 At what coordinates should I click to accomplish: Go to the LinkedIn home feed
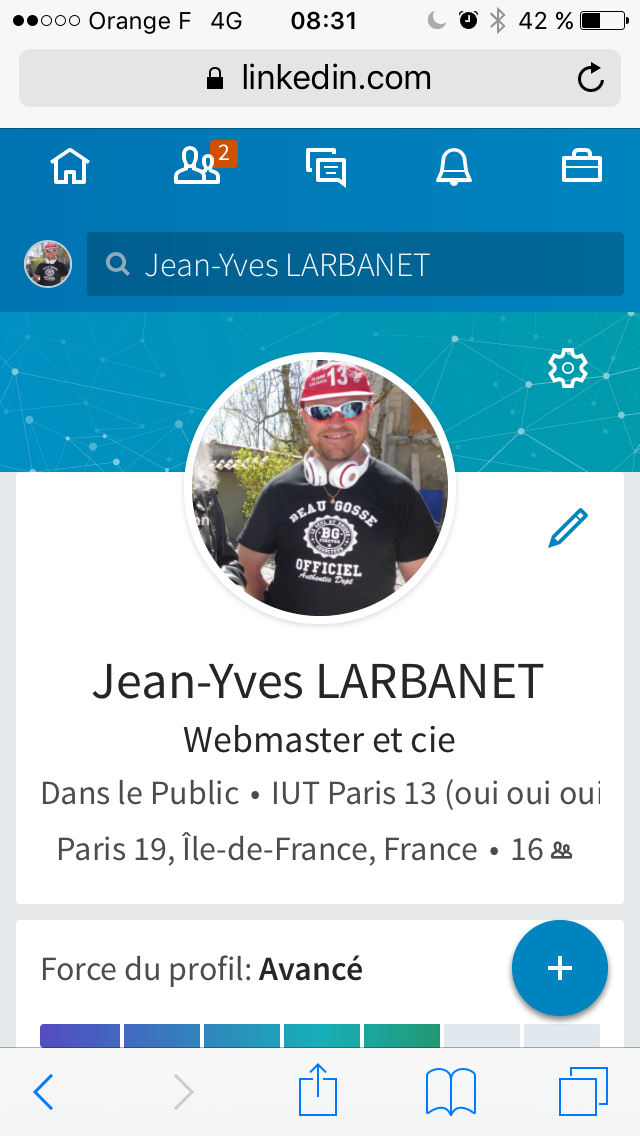click(x=70, y=166)
